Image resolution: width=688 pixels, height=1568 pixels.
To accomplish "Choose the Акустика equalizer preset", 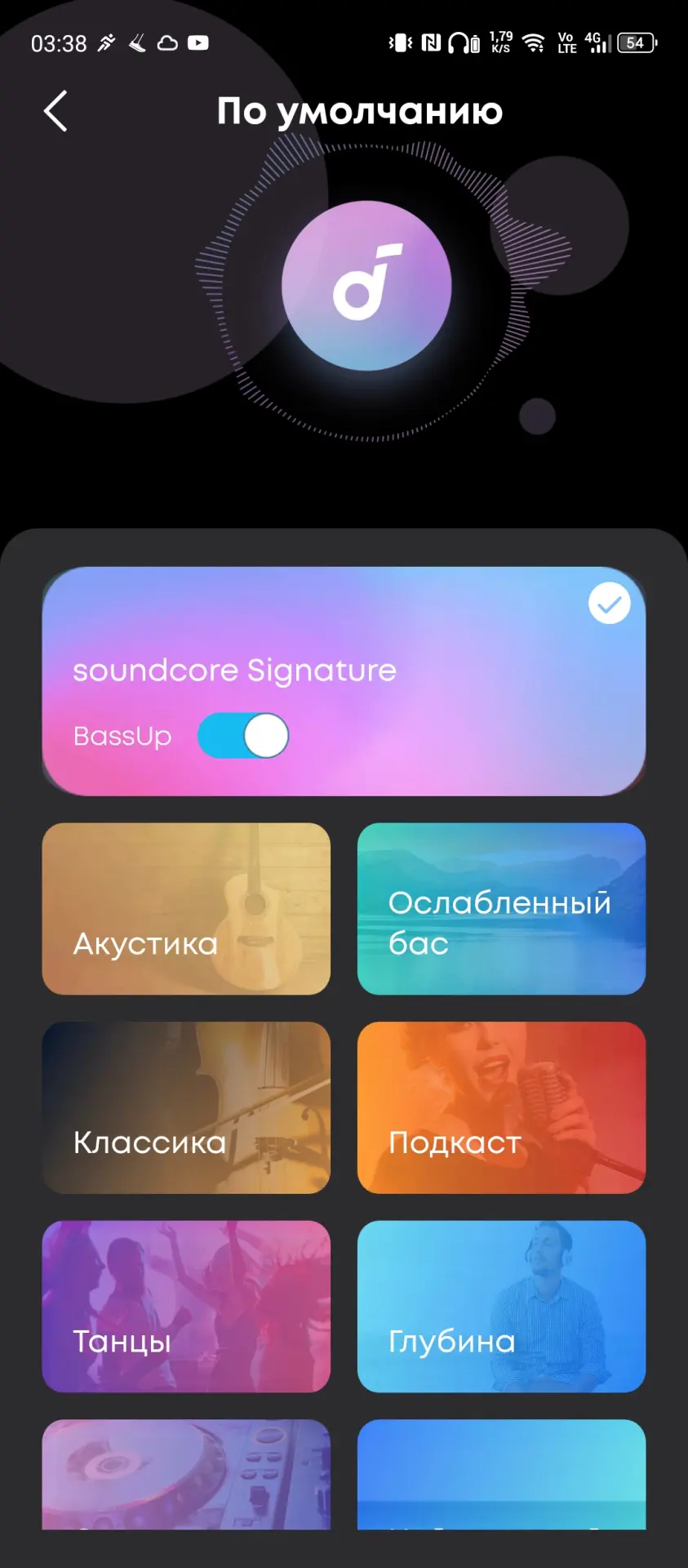I will tap(186, 908).
